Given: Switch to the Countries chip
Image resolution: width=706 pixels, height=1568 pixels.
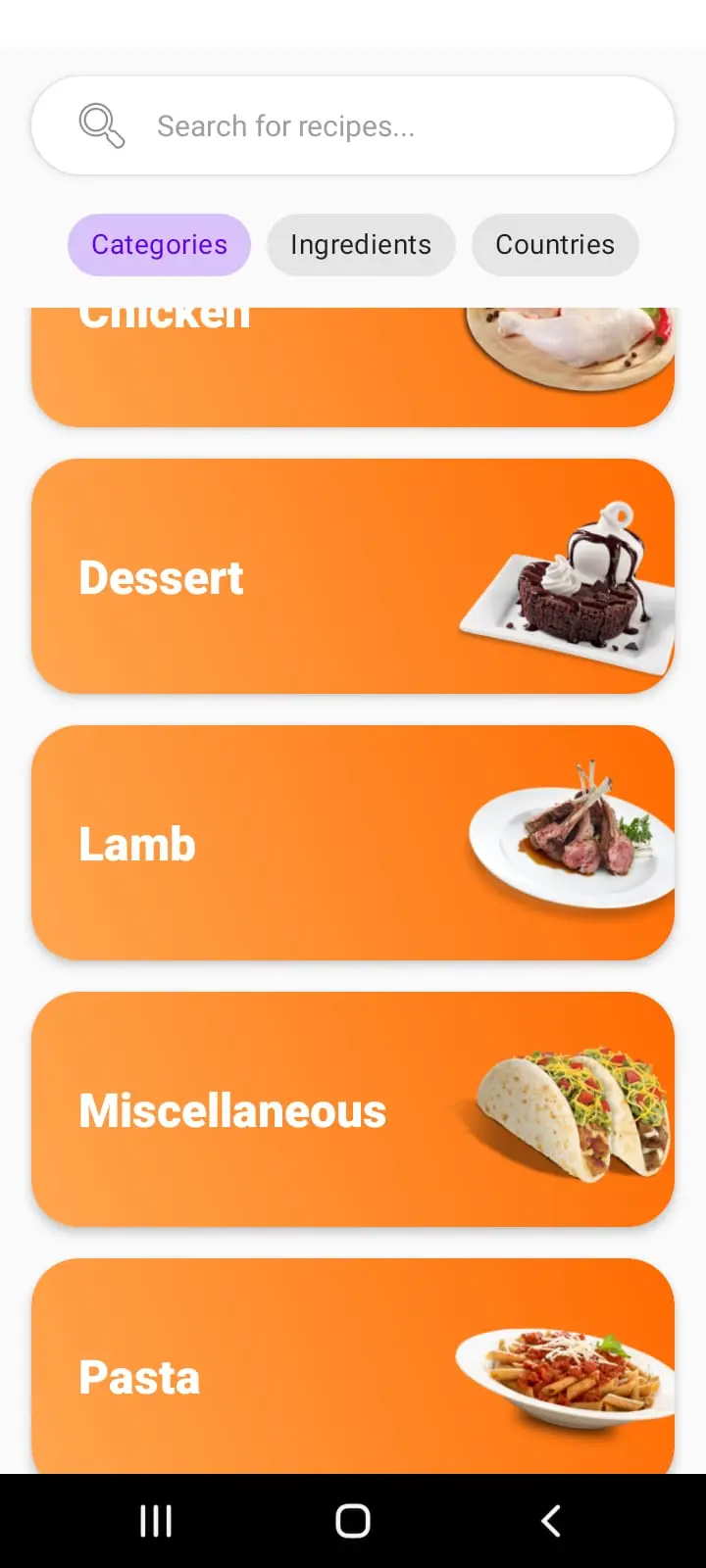Looking at the screenshot, I should pos(555,245).
